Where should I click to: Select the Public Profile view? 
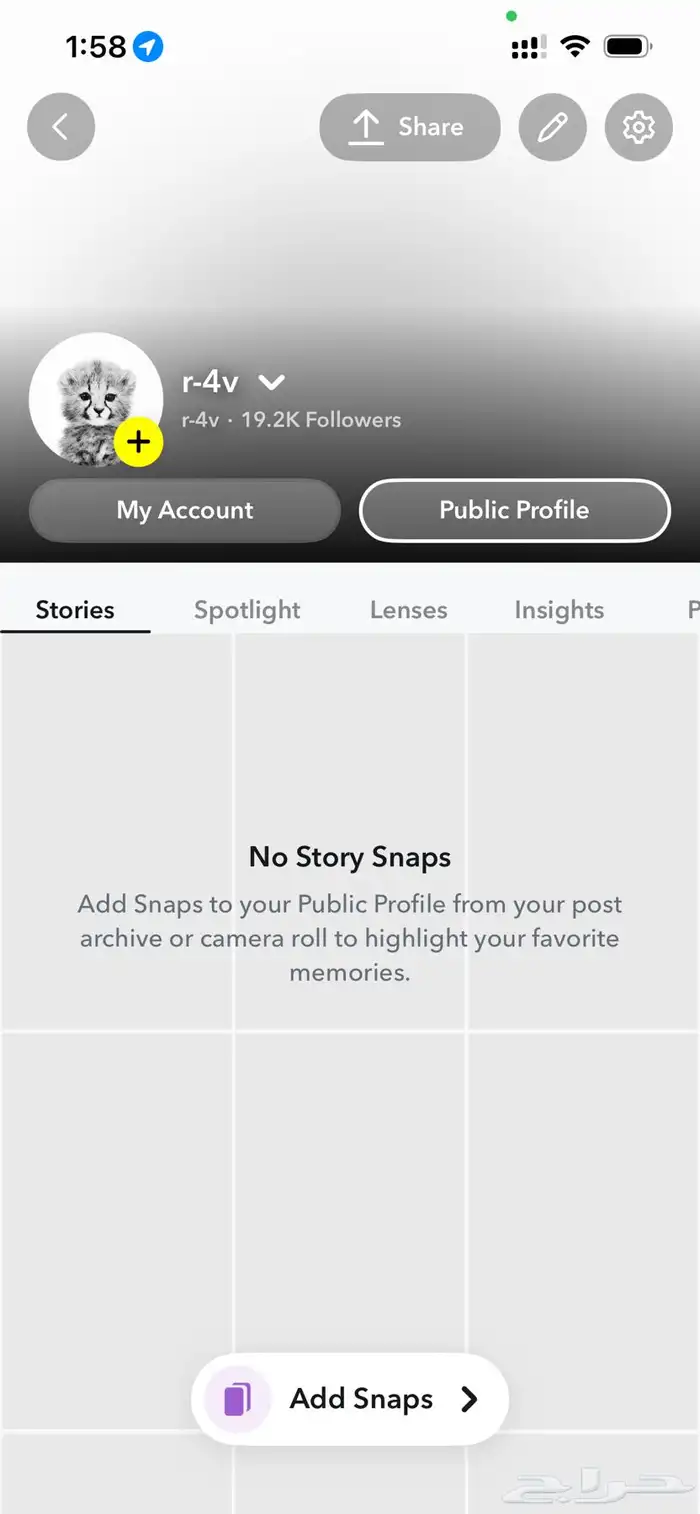pyautogui.click(x=514, y=510)
